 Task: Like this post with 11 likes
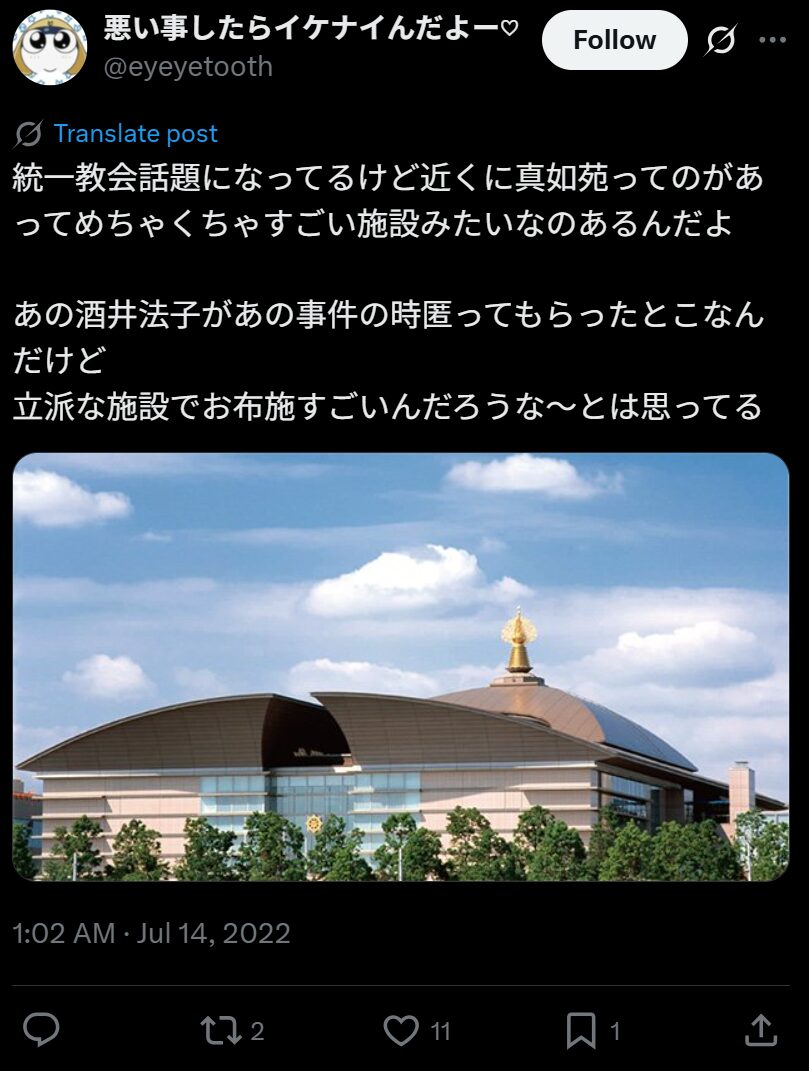click(x=402, y=1030)
